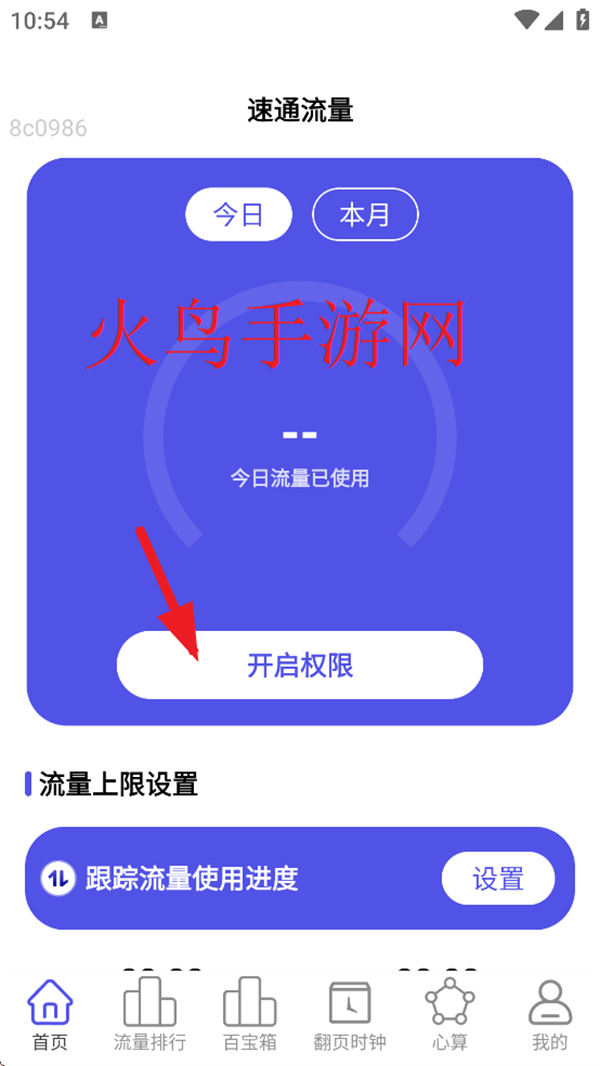Go to the 首页 tab
This screenshot has height=1066, width=600.
tap(50, 1014)
